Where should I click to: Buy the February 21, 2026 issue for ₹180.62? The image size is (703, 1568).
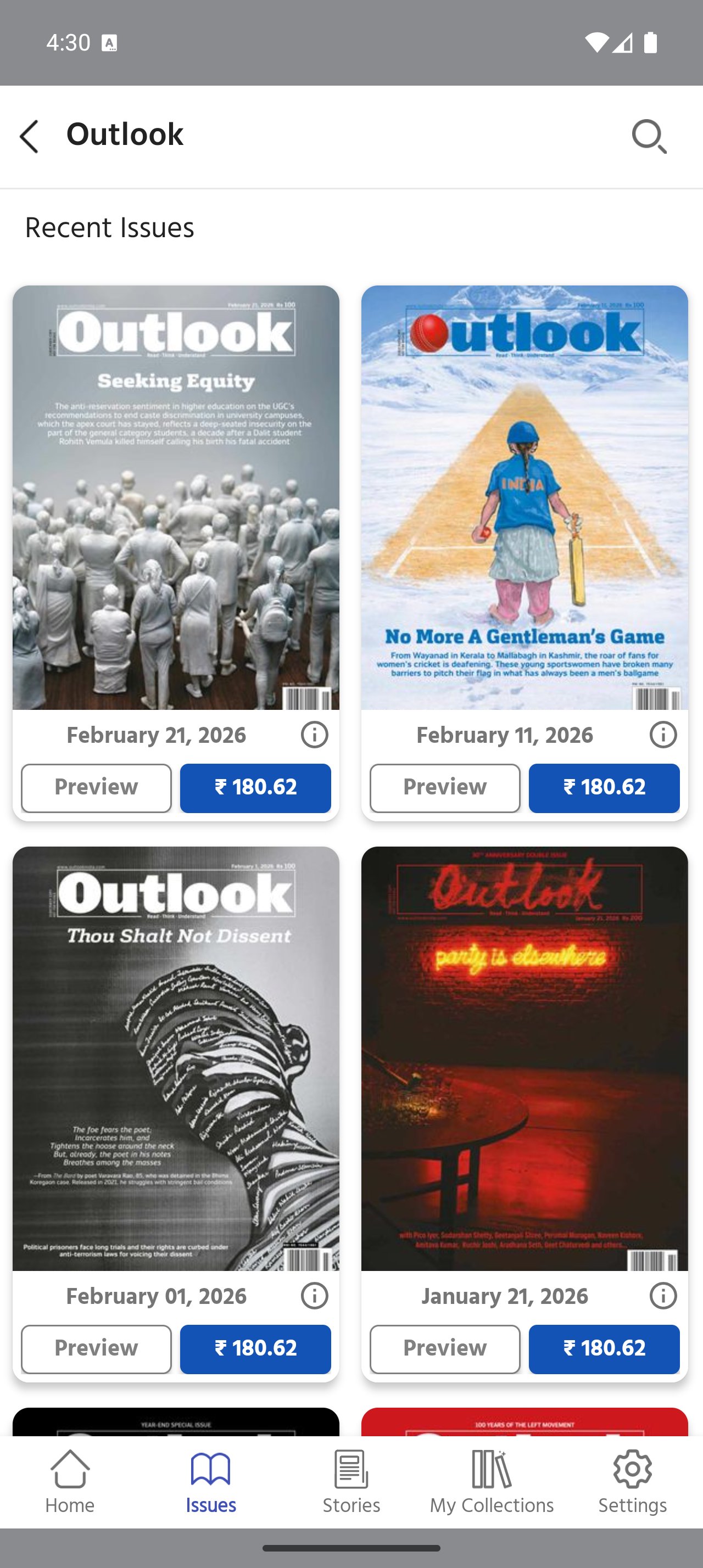pos(255,788)
